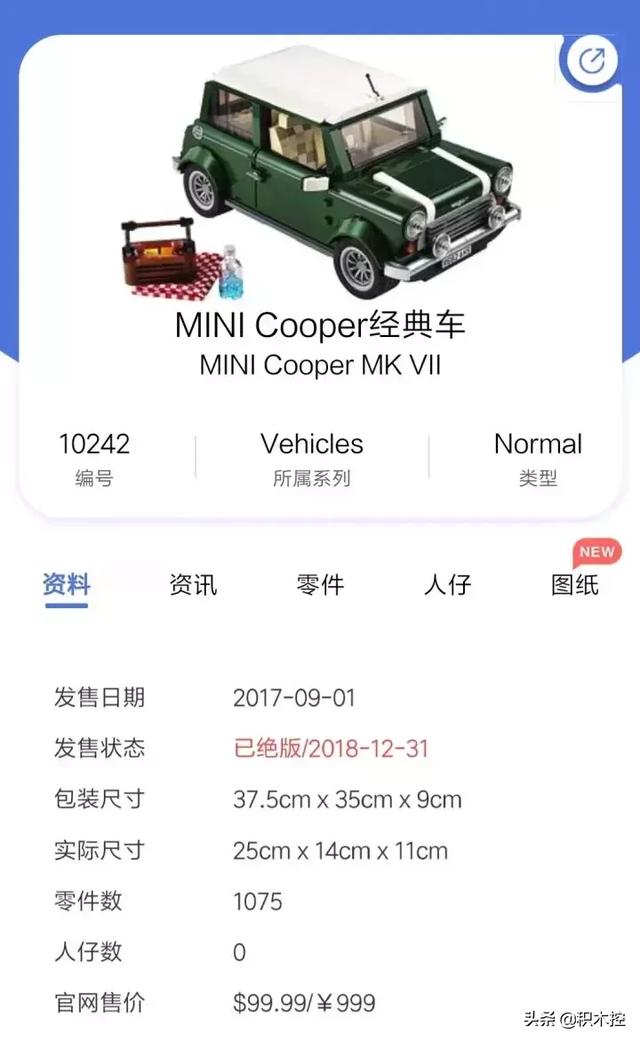Viewport: 640px width, 1042px height.
Task: Tap the share icon at top right
Action: [x=592, y=62]
